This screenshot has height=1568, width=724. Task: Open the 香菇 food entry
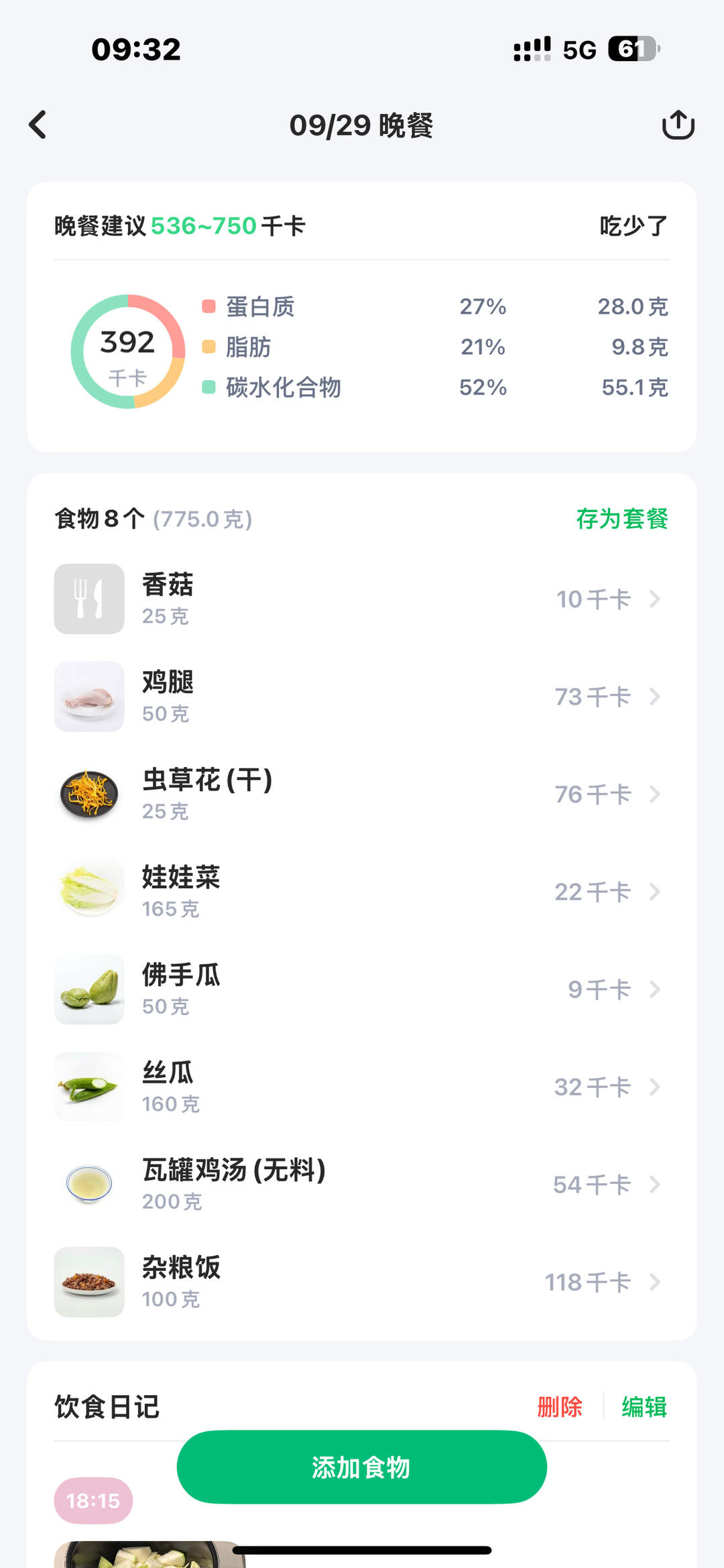coord(362,599)
